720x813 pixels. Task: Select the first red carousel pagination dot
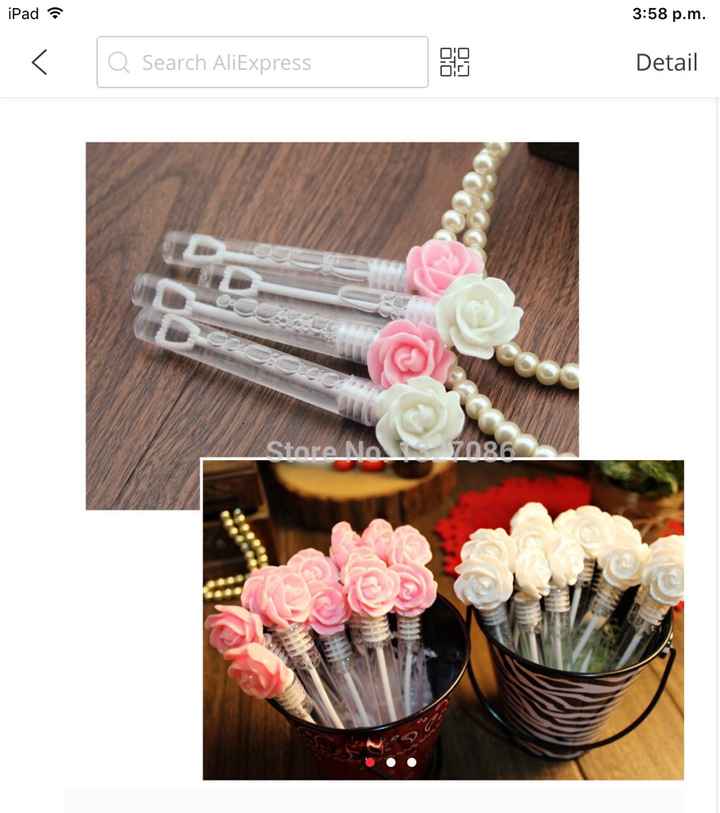(x=369, y=761)
